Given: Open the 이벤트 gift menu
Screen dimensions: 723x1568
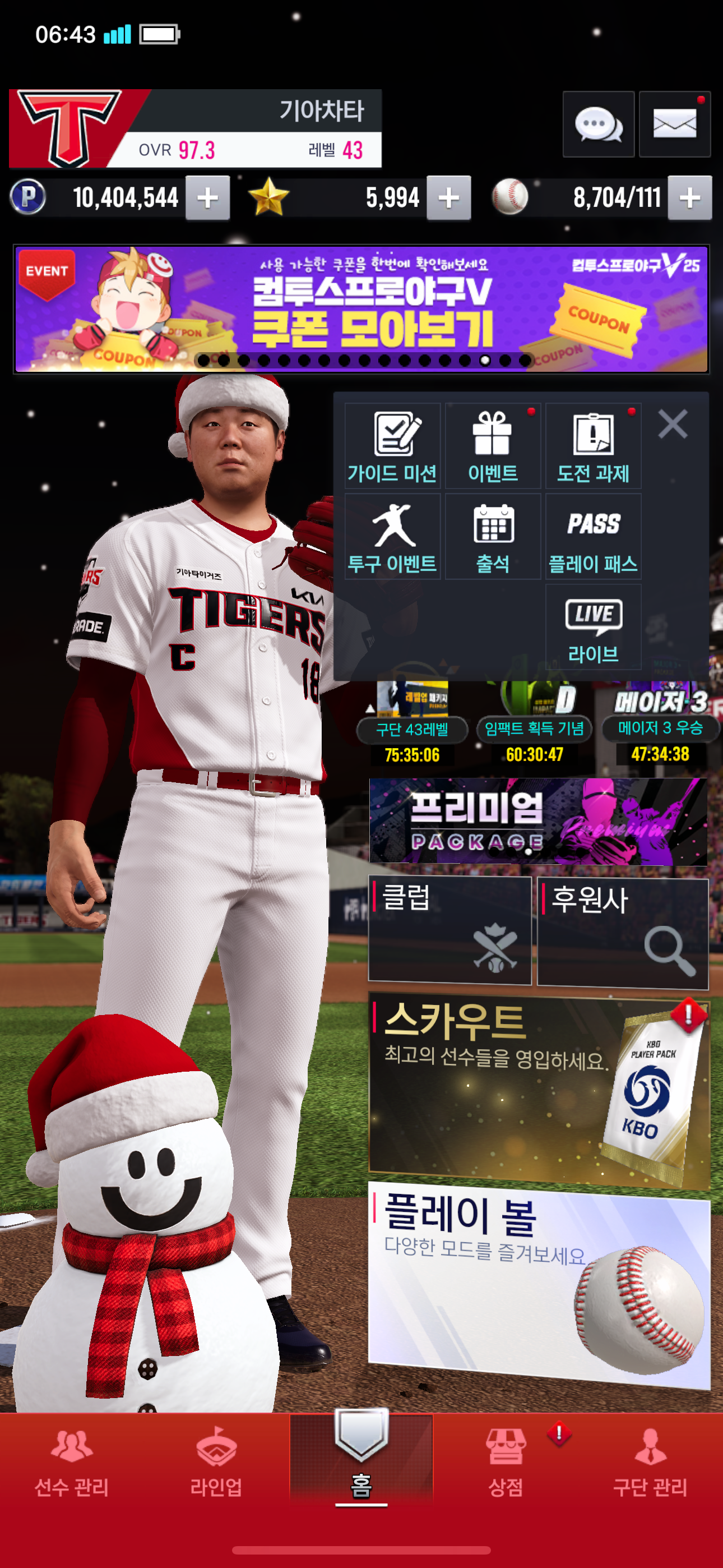Looking at the screenshot, I should (493, 446).
